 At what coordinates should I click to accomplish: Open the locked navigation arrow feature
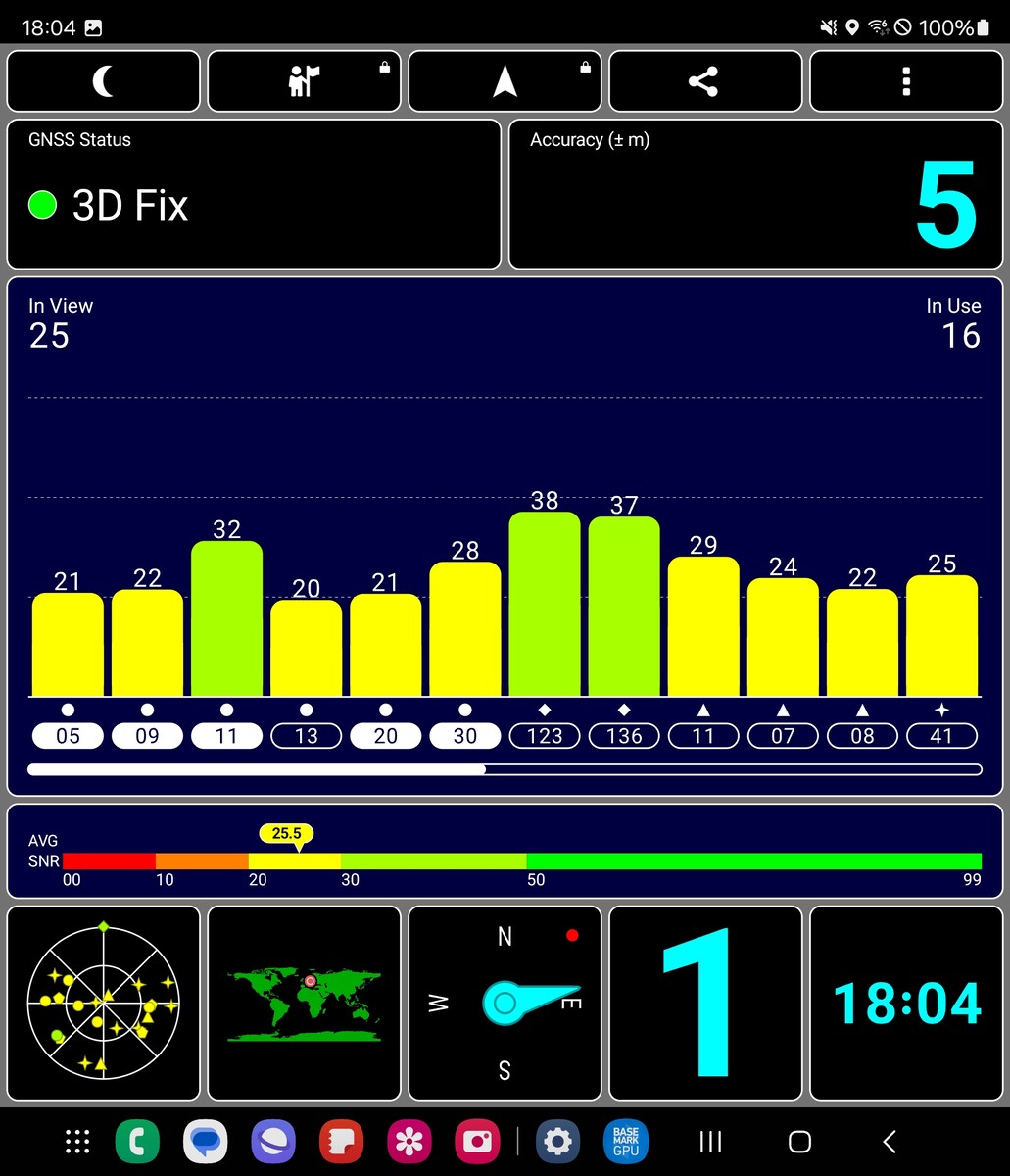tap(505, 81)
